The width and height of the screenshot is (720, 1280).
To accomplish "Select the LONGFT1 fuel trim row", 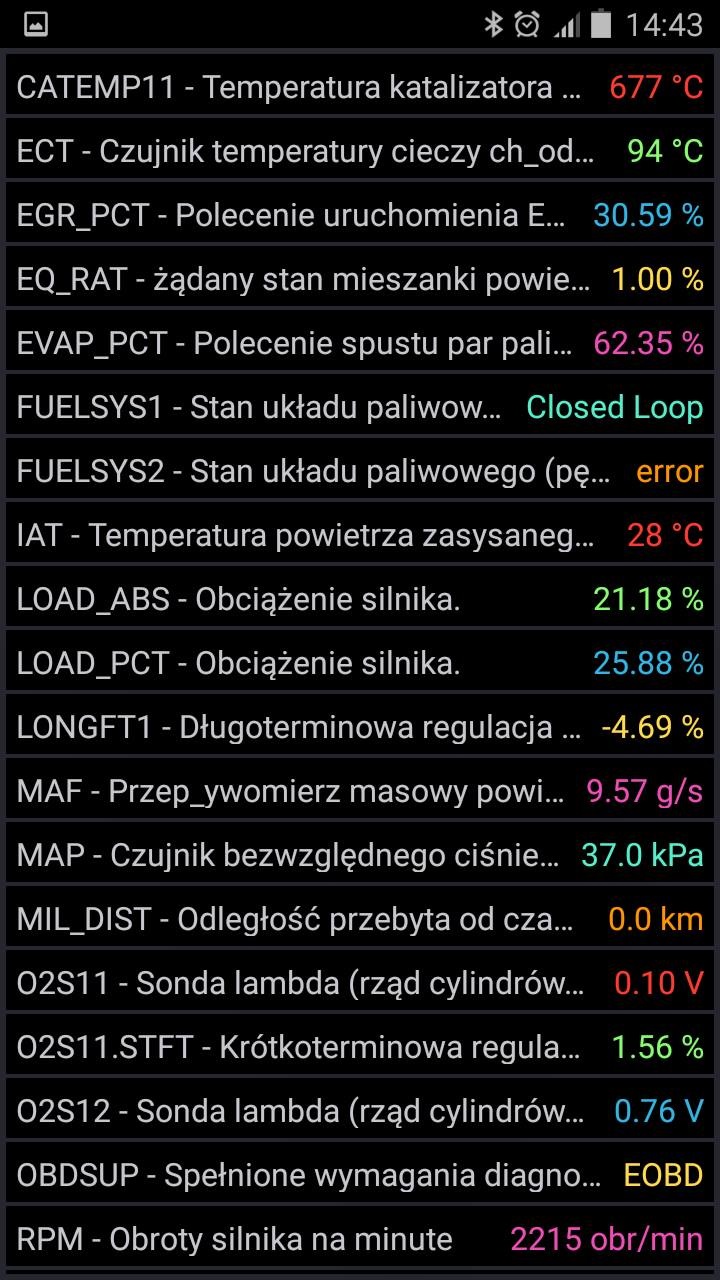I will coord(360,727).
